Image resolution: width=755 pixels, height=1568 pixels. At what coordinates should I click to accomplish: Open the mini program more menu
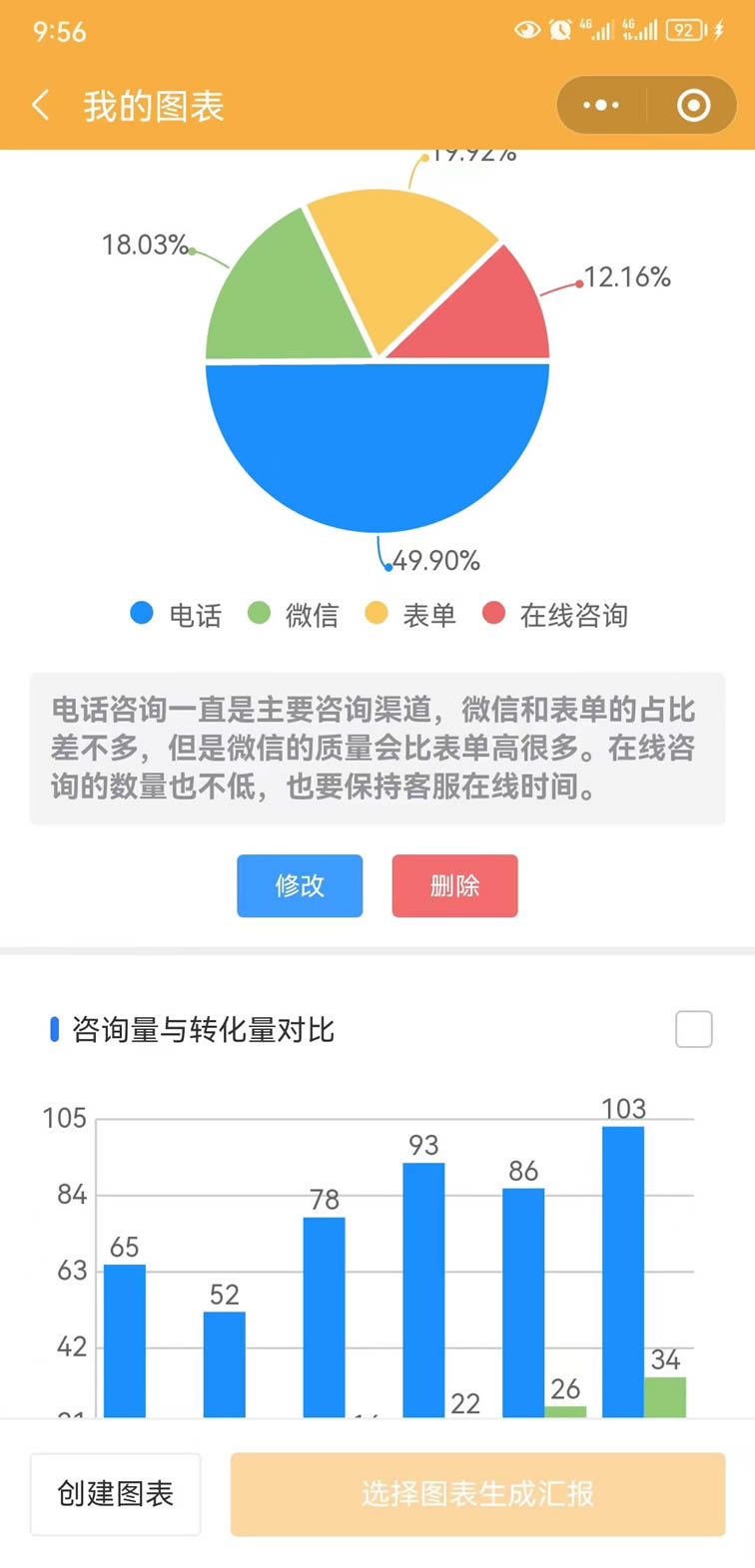click(601, 105)
